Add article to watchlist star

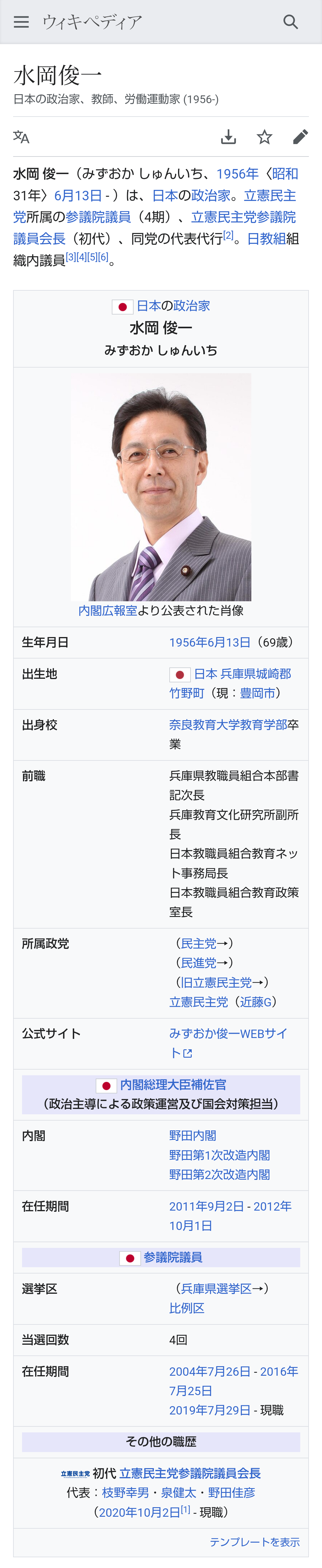point(264,137)
